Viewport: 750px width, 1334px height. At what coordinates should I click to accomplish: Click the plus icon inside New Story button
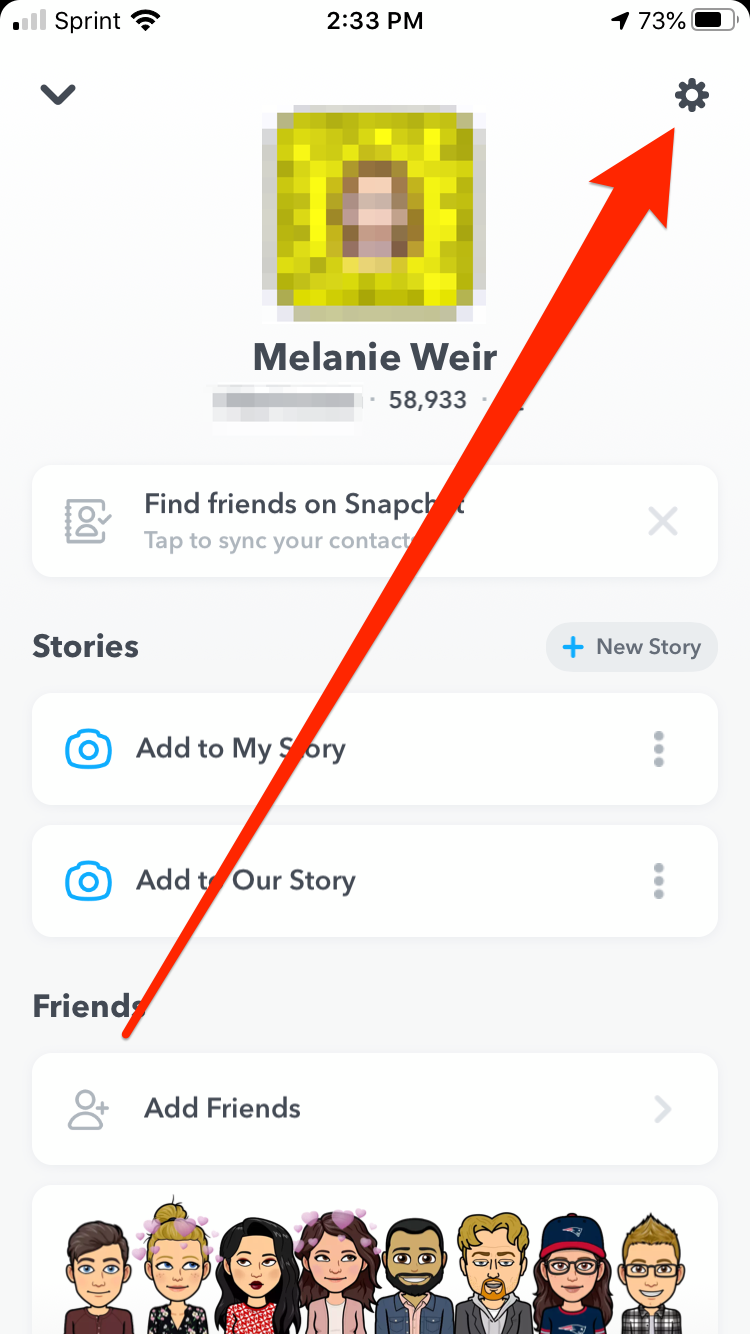point(573,646)
